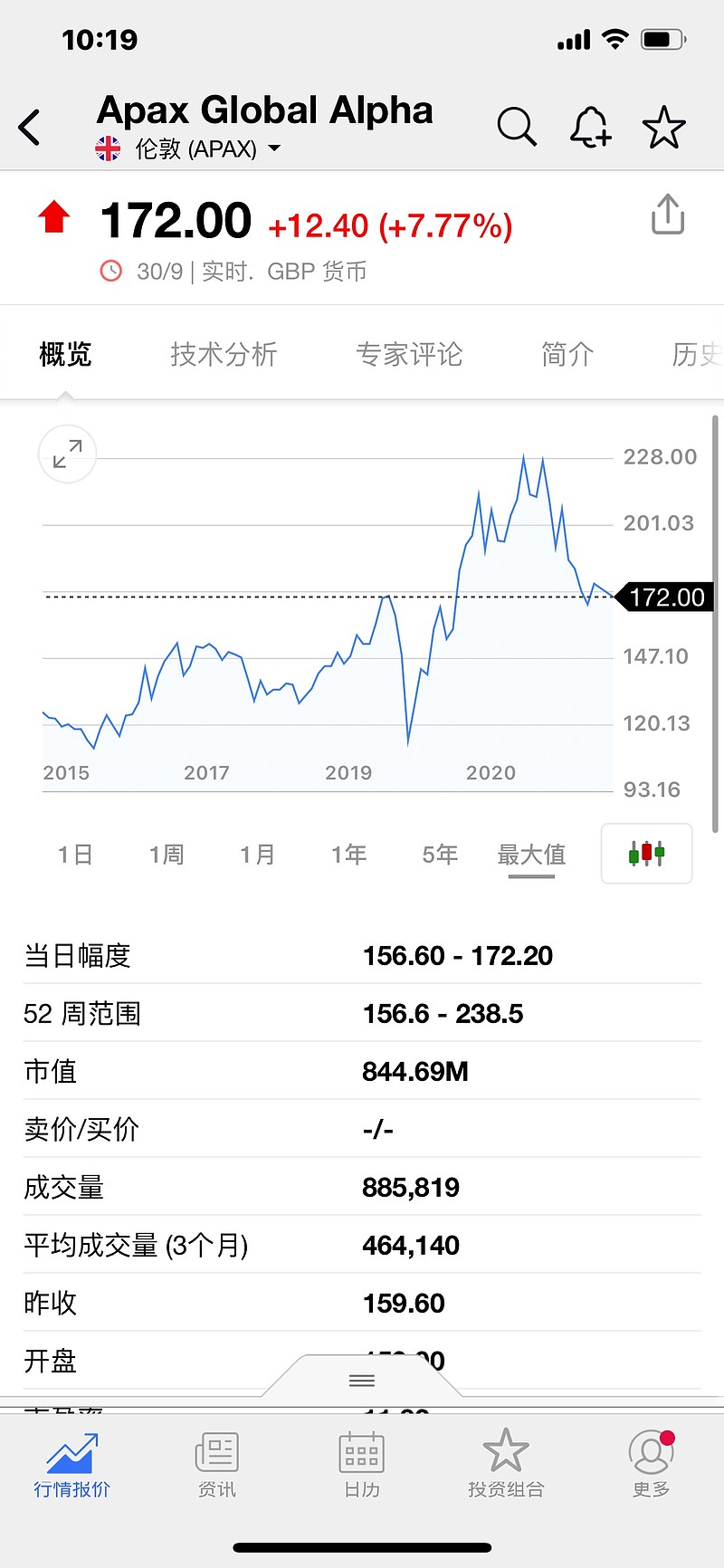Switch to the 专家评论 tab

(409, 354)
